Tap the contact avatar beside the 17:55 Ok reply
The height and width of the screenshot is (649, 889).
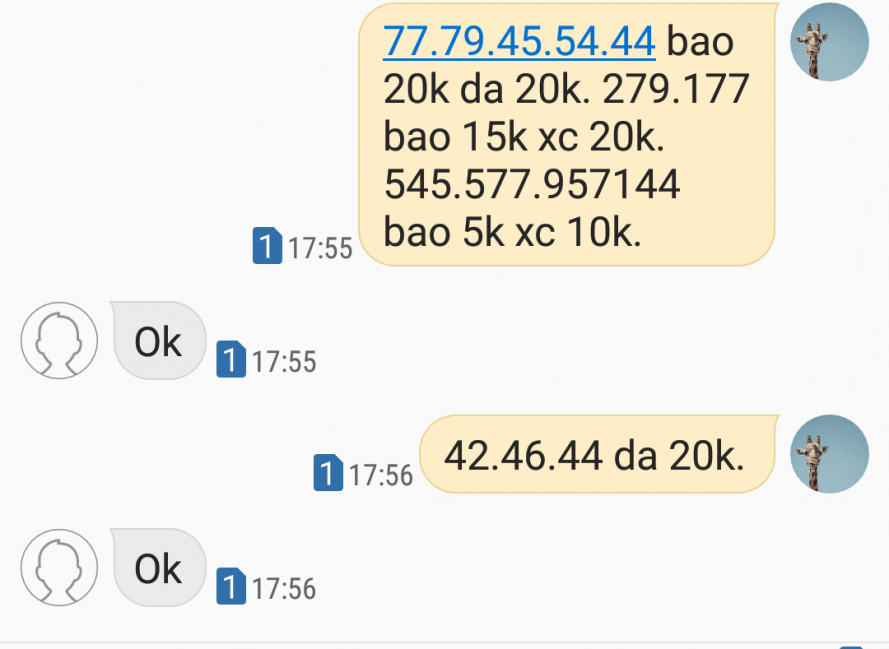click(59, 341)
